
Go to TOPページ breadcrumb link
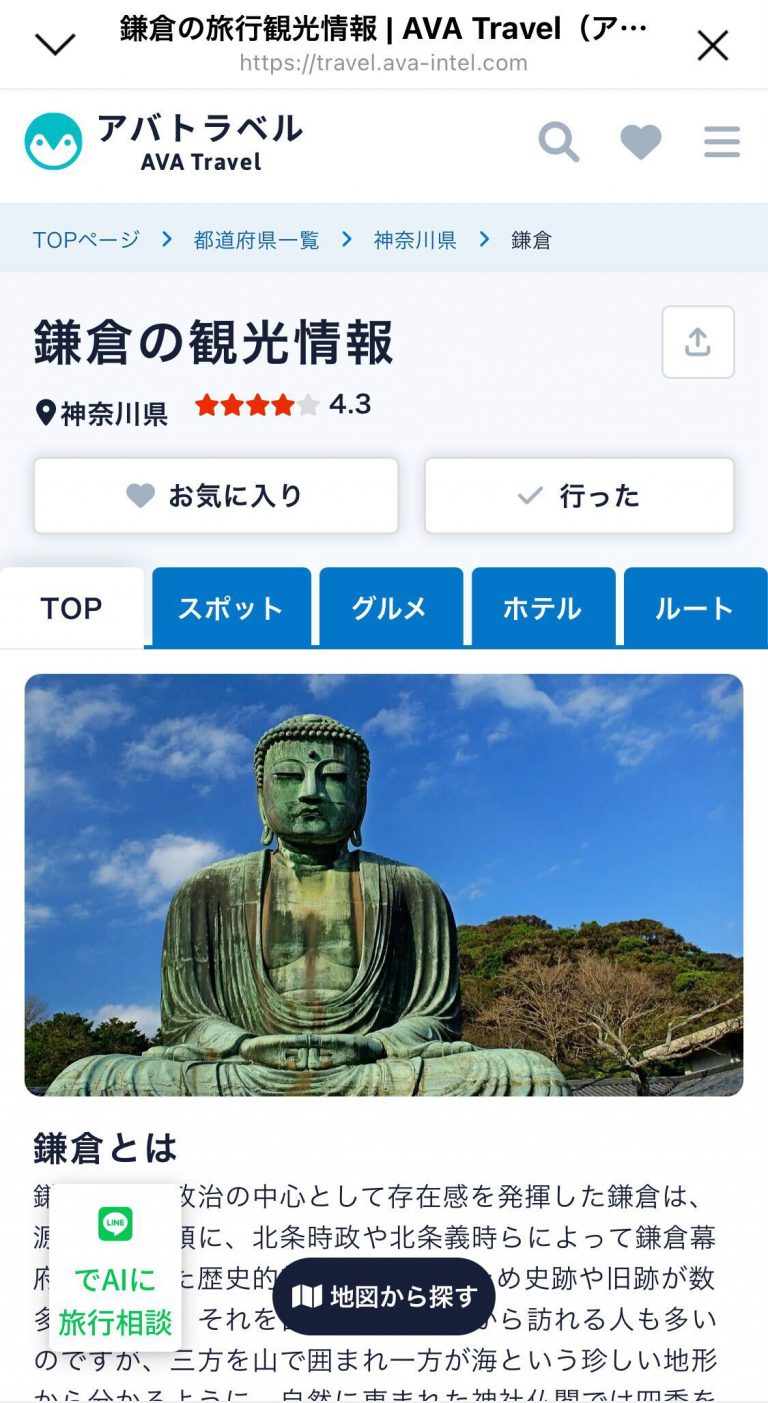[86, 240]
